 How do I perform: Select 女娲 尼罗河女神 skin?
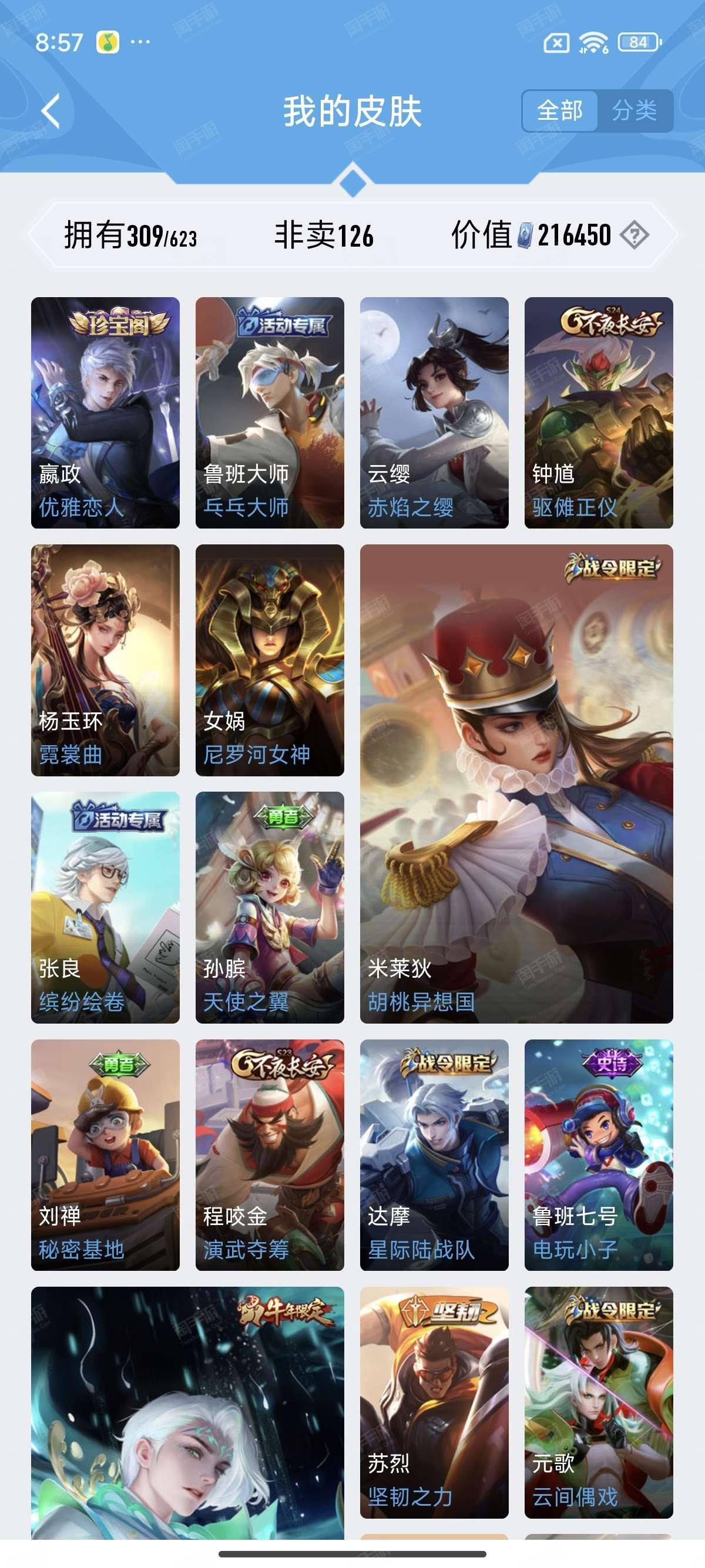[x=270, y=660]
